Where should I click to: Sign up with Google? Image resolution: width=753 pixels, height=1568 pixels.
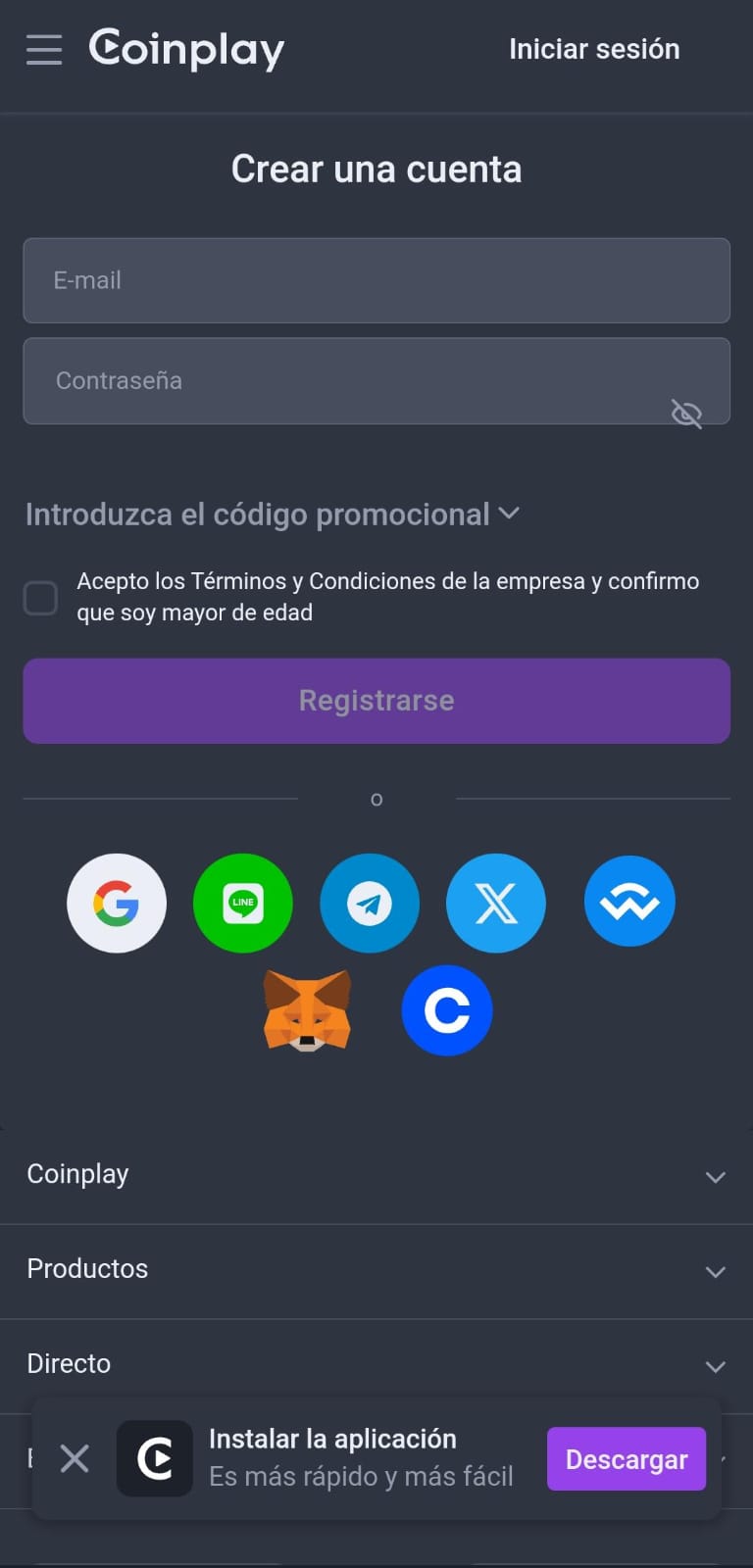pos(117,903)
